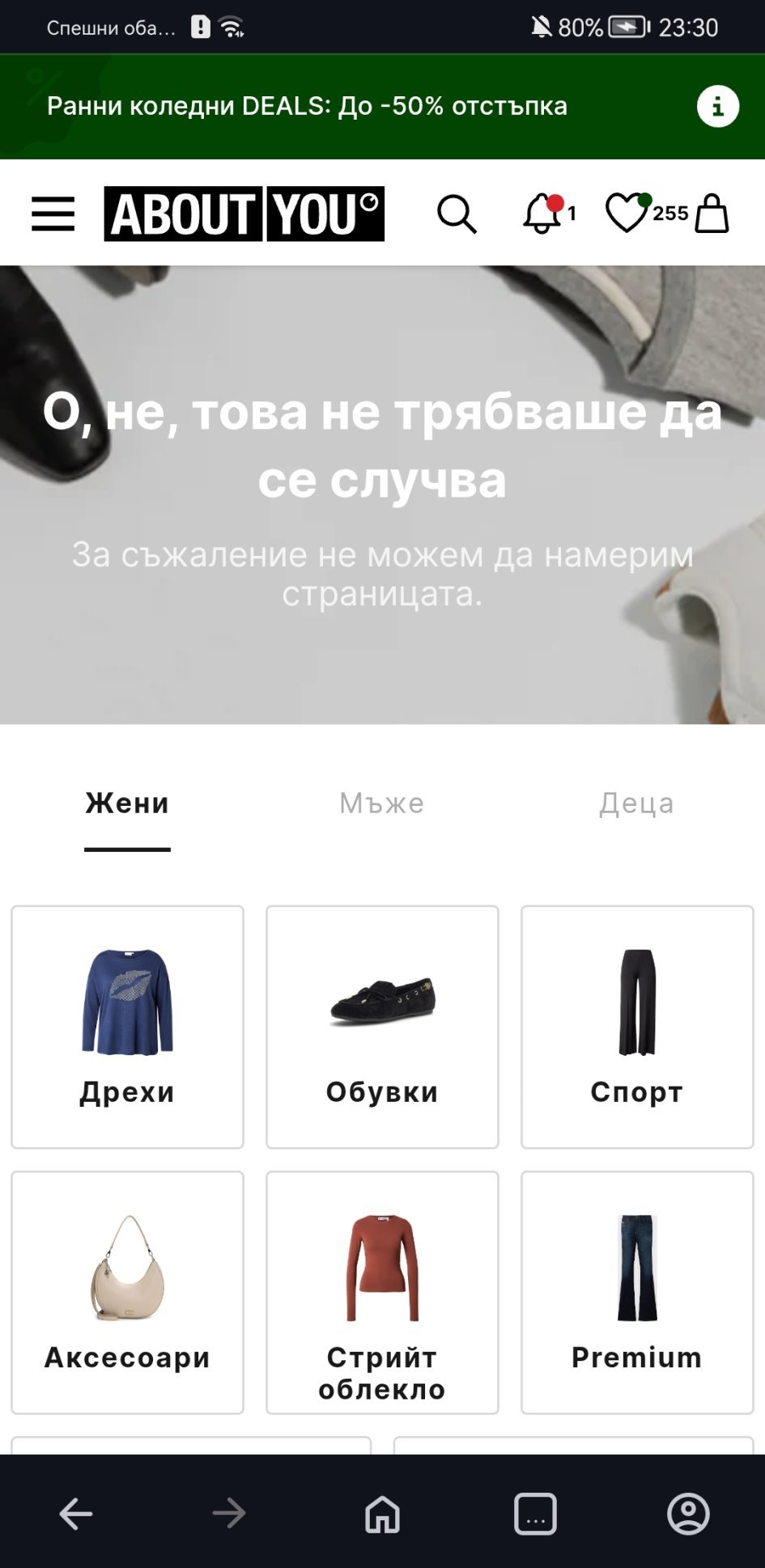Open the browser profile icon

(x=688, y=1513)
